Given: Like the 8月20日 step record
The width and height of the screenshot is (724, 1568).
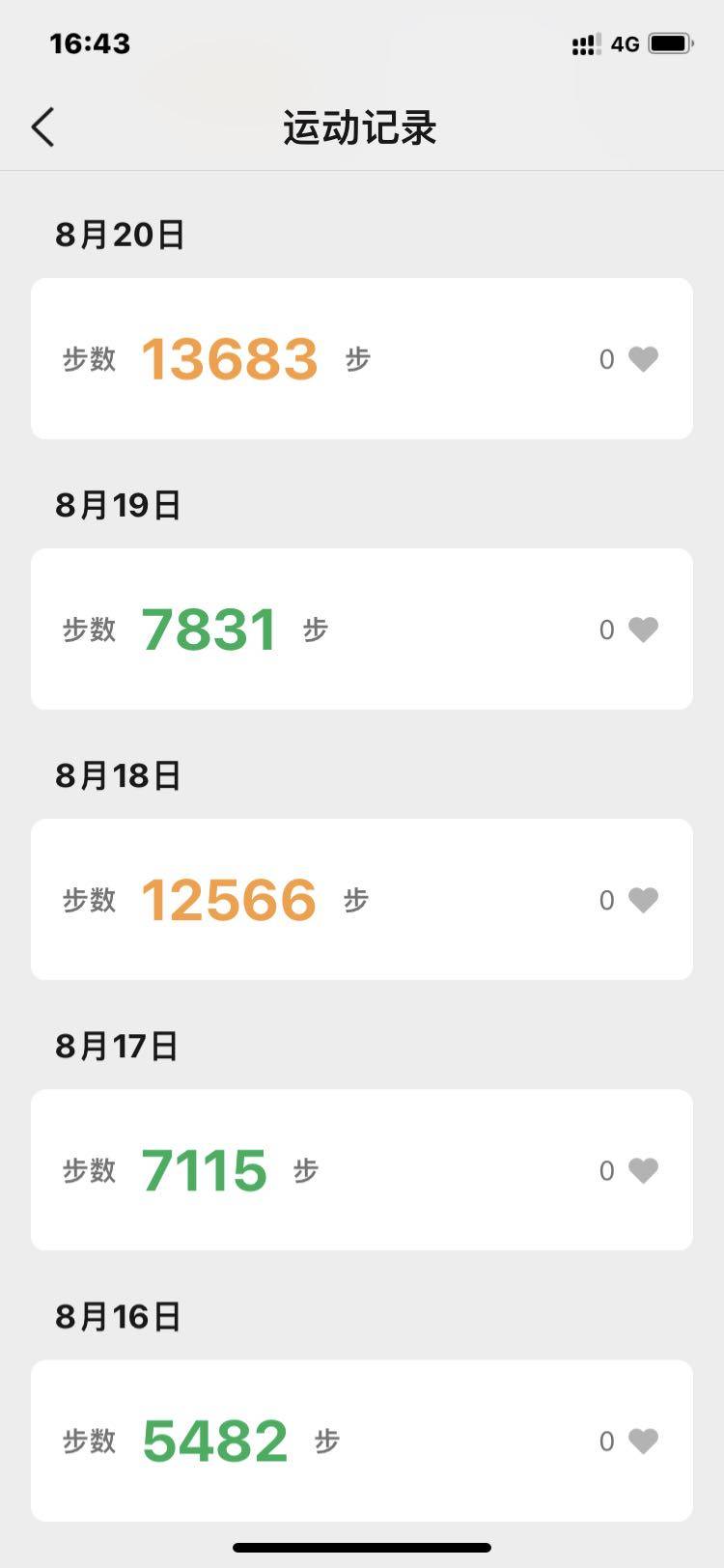Looking at the screenshot, I should (643, 359).
